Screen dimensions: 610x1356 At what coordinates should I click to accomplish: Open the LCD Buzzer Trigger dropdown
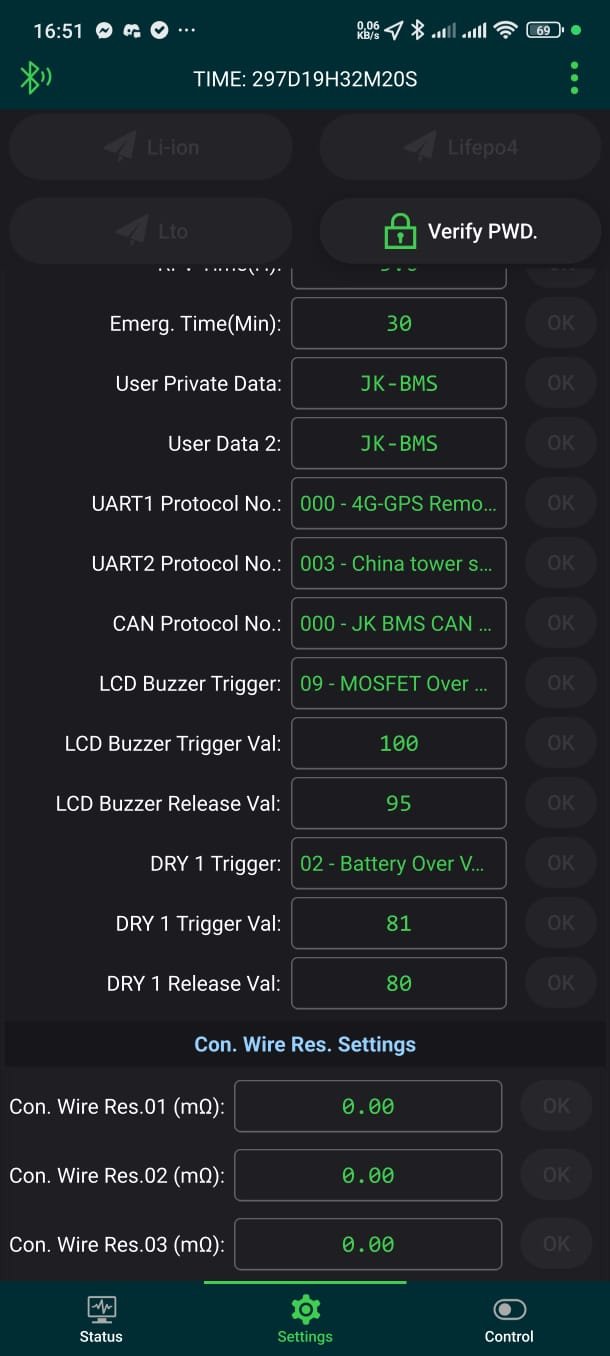pyautogui.click(x=398, y=683)
